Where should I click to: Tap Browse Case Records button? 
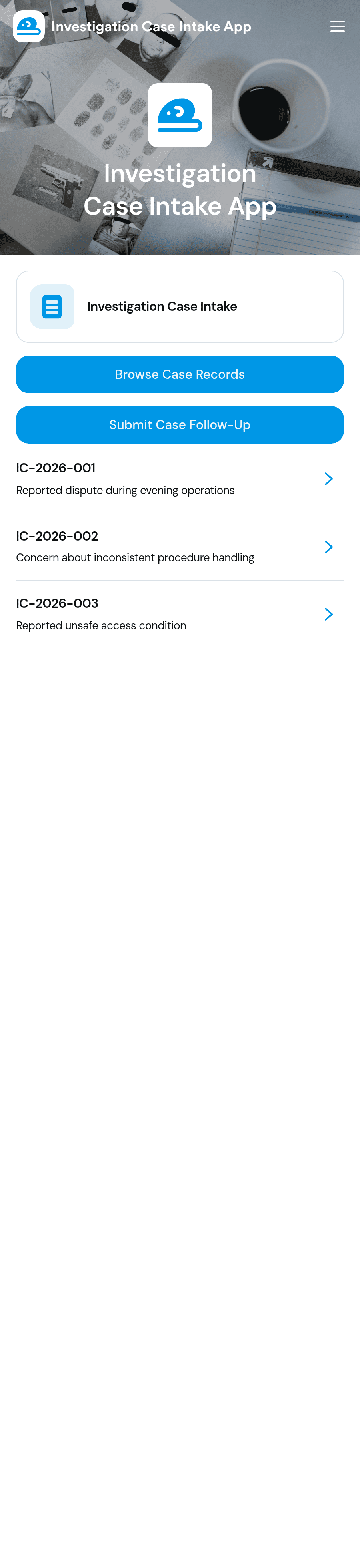point(180,374)
